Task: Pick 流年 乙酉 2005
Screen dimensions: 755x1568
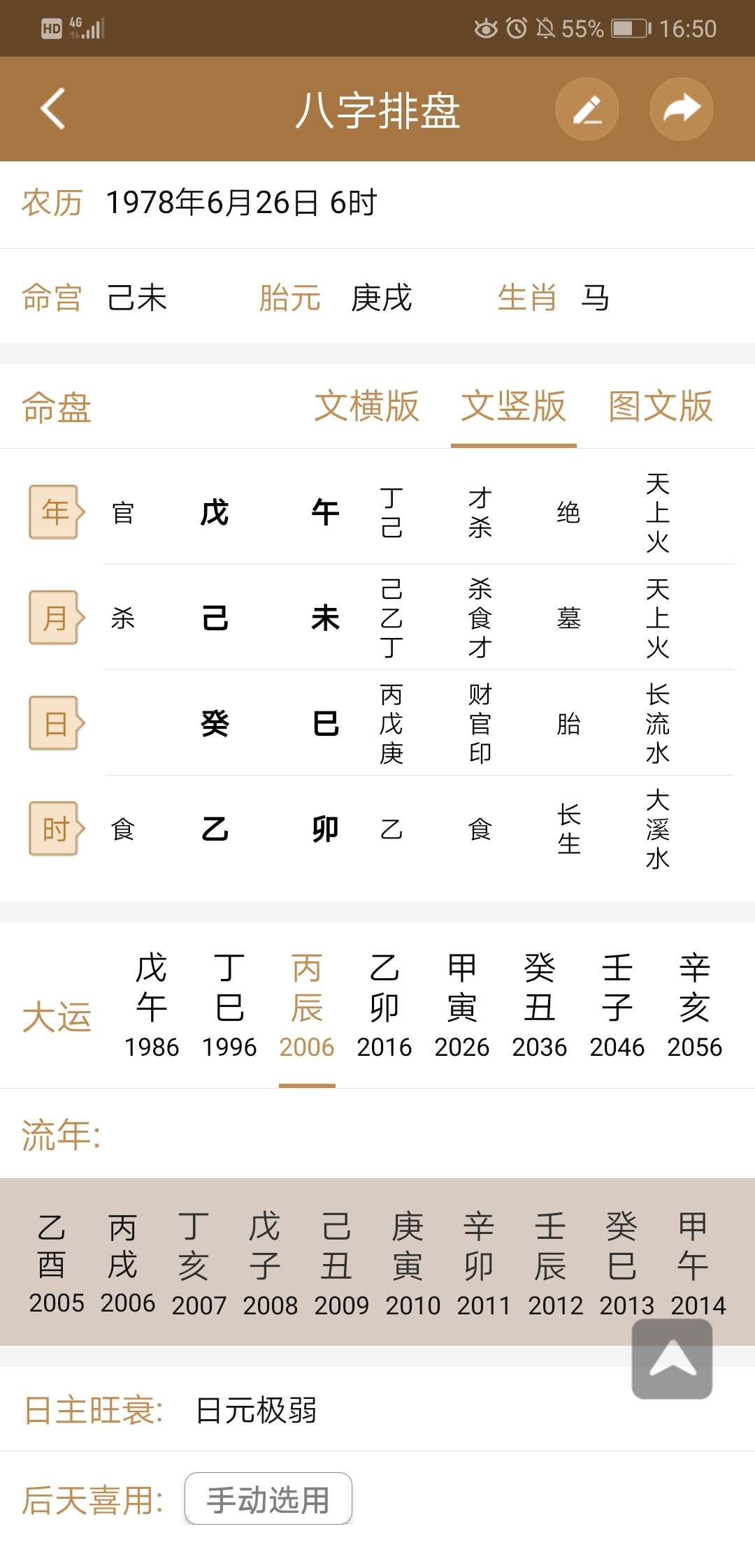Action: 56,1264
